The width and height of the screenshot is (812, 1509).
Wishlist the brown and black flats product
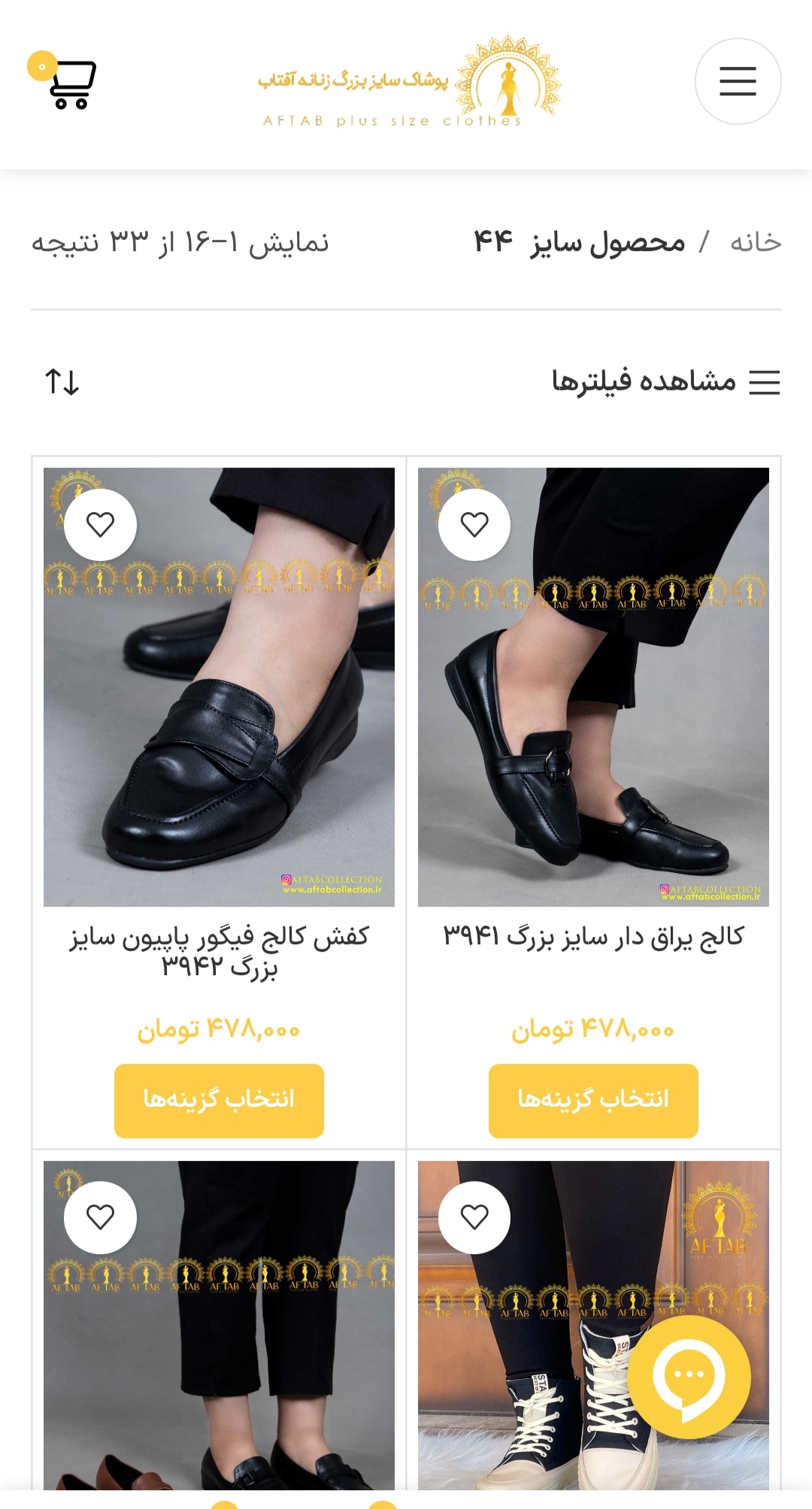click(x=100, y=1217)
